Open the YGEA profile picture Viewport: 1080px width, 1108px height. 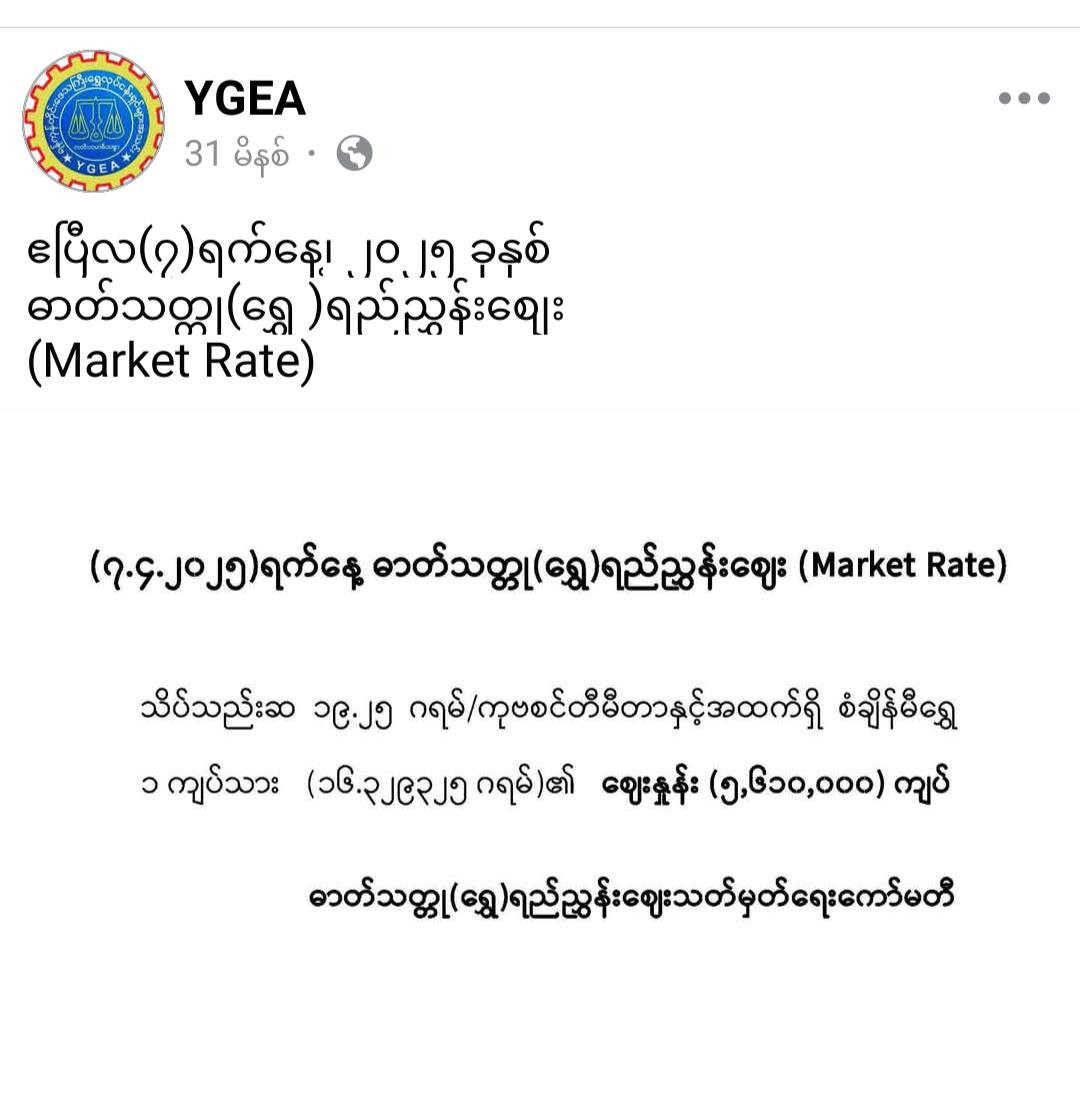tap(93, 121)
